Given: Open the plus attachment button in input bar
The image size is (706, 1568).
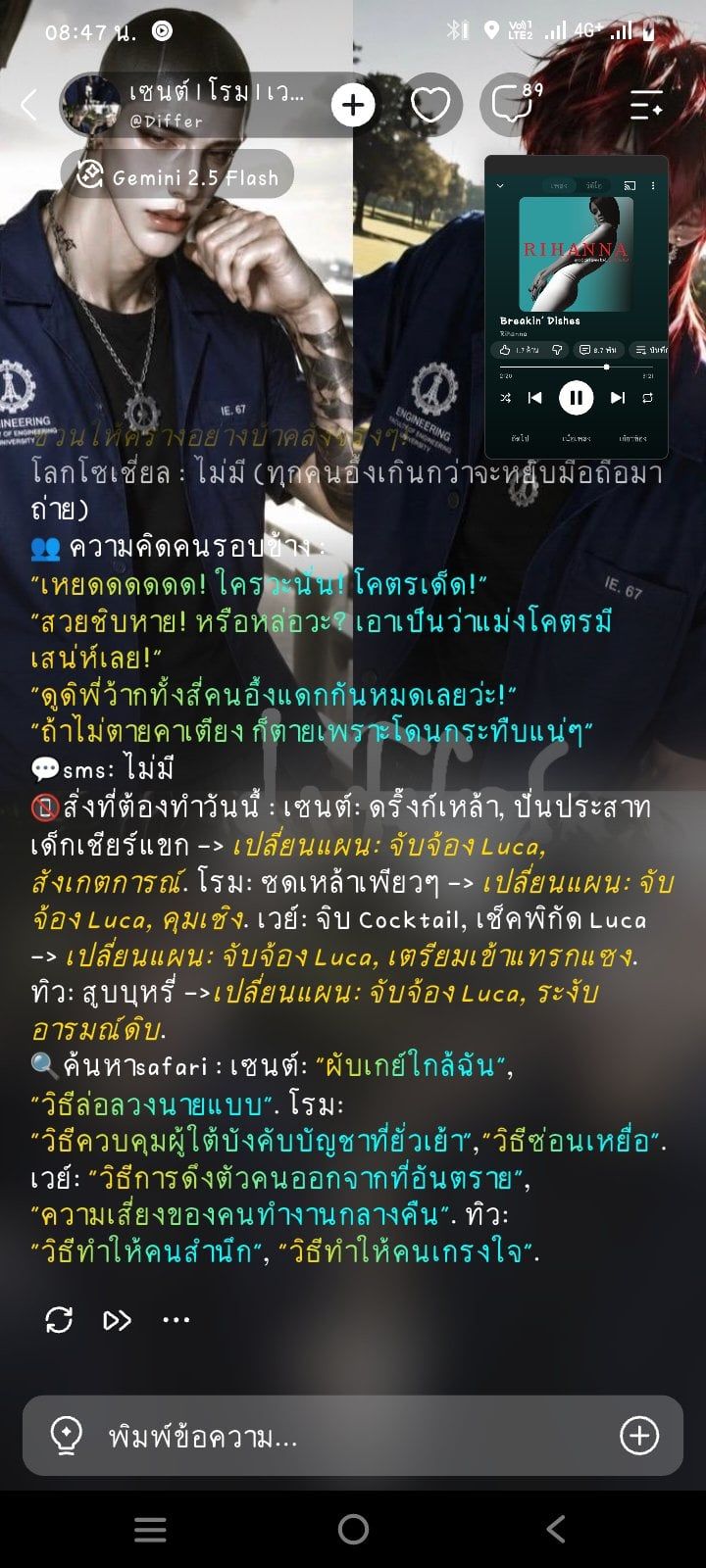Looking at the screenshot, I should tap(639, 1436).
